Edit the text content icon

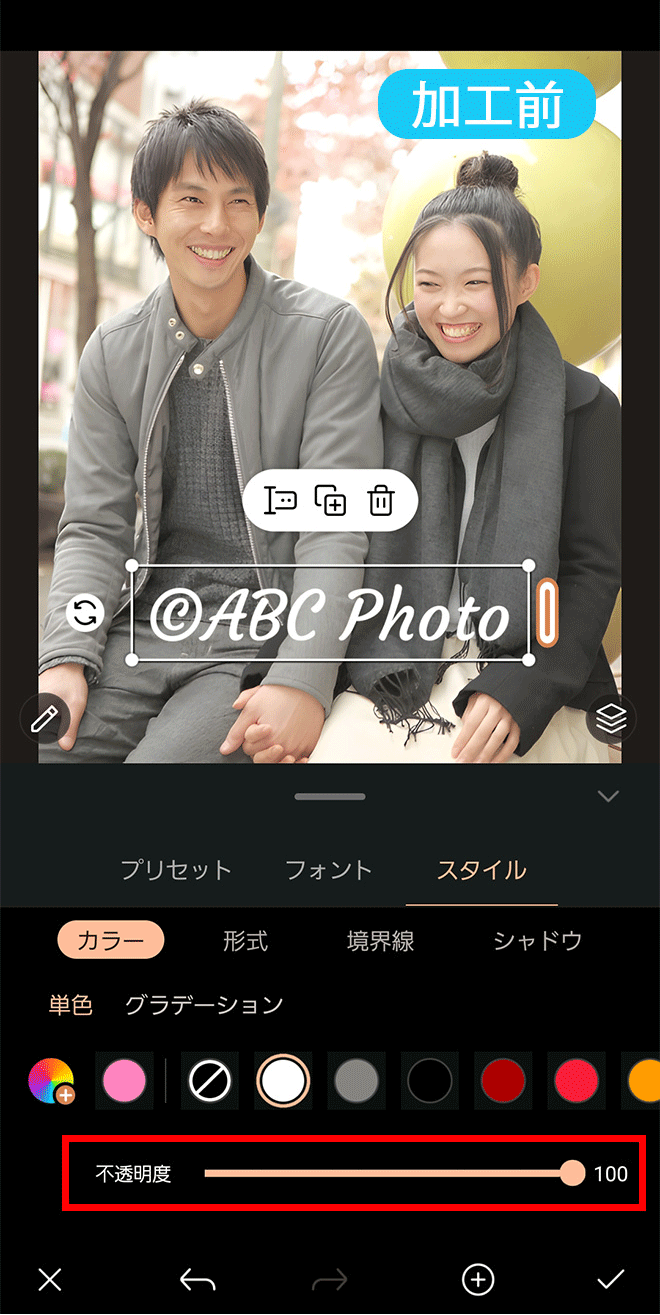pyautogui.click(x=280, y=500)
